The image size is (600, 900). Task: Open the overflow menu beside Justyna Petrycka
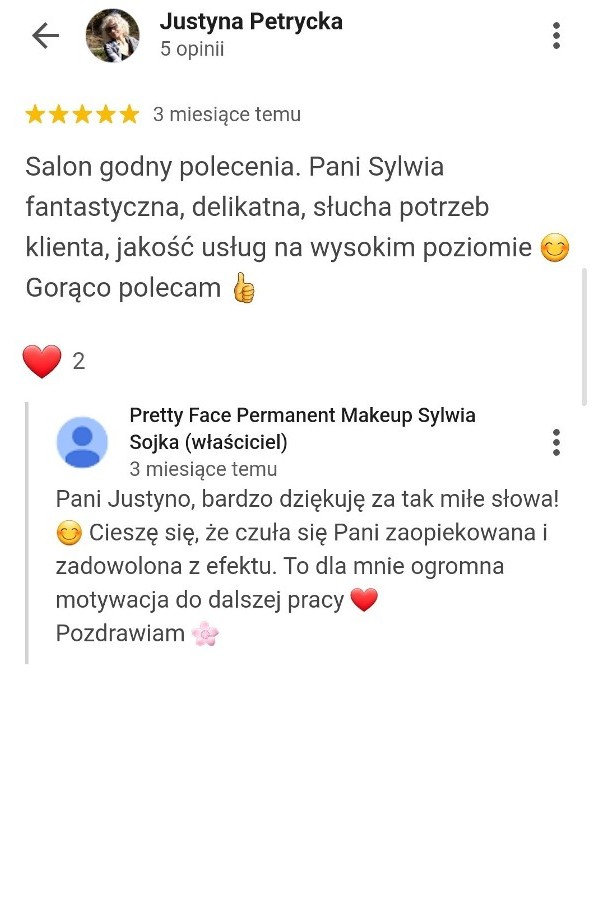[556, 36]
